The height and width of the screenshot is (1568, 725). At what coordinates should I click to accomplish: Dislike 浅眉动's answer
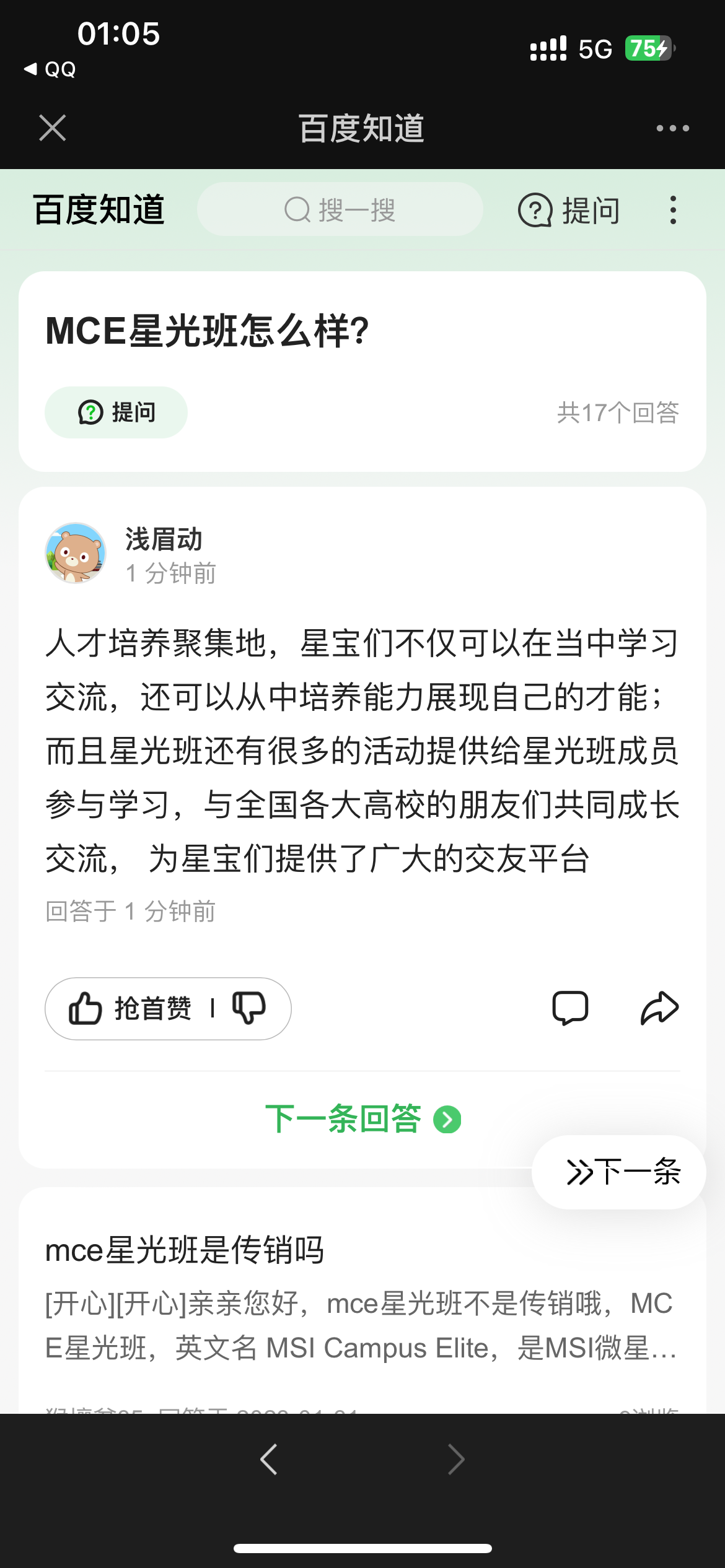pos(249,1009)
